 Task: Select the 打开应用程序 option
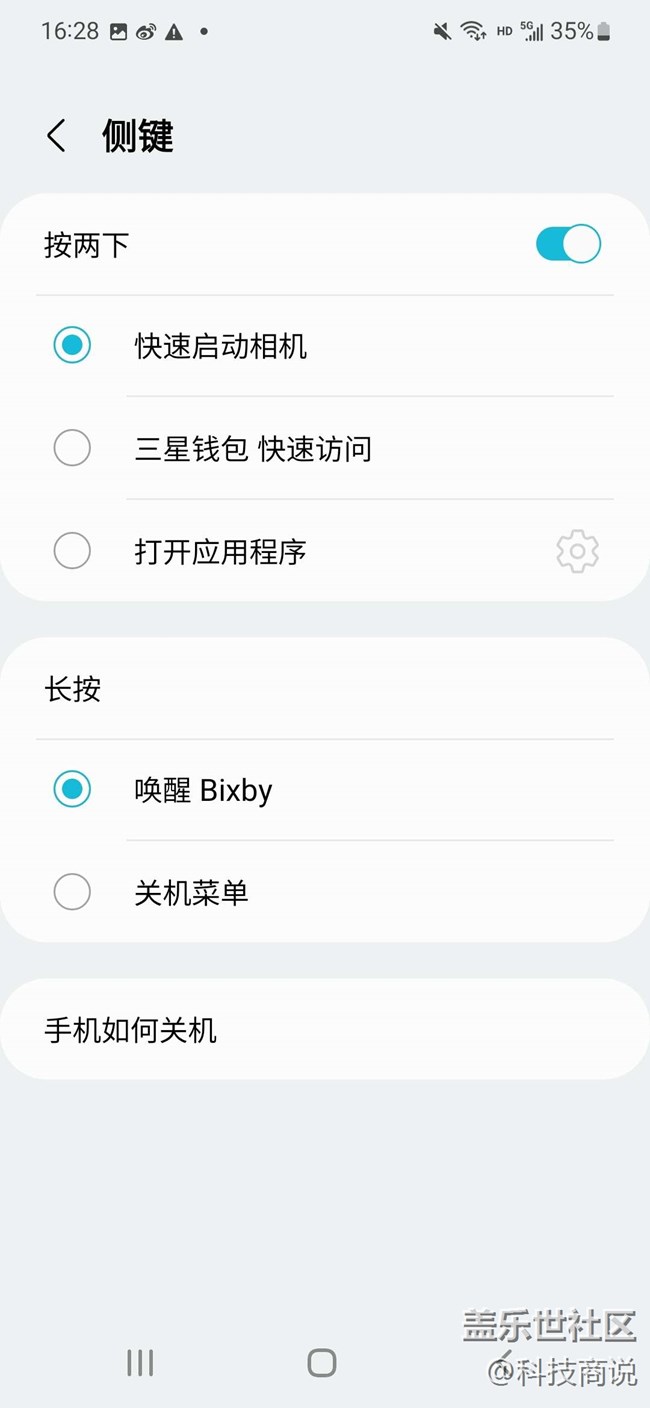coord(72,551)
